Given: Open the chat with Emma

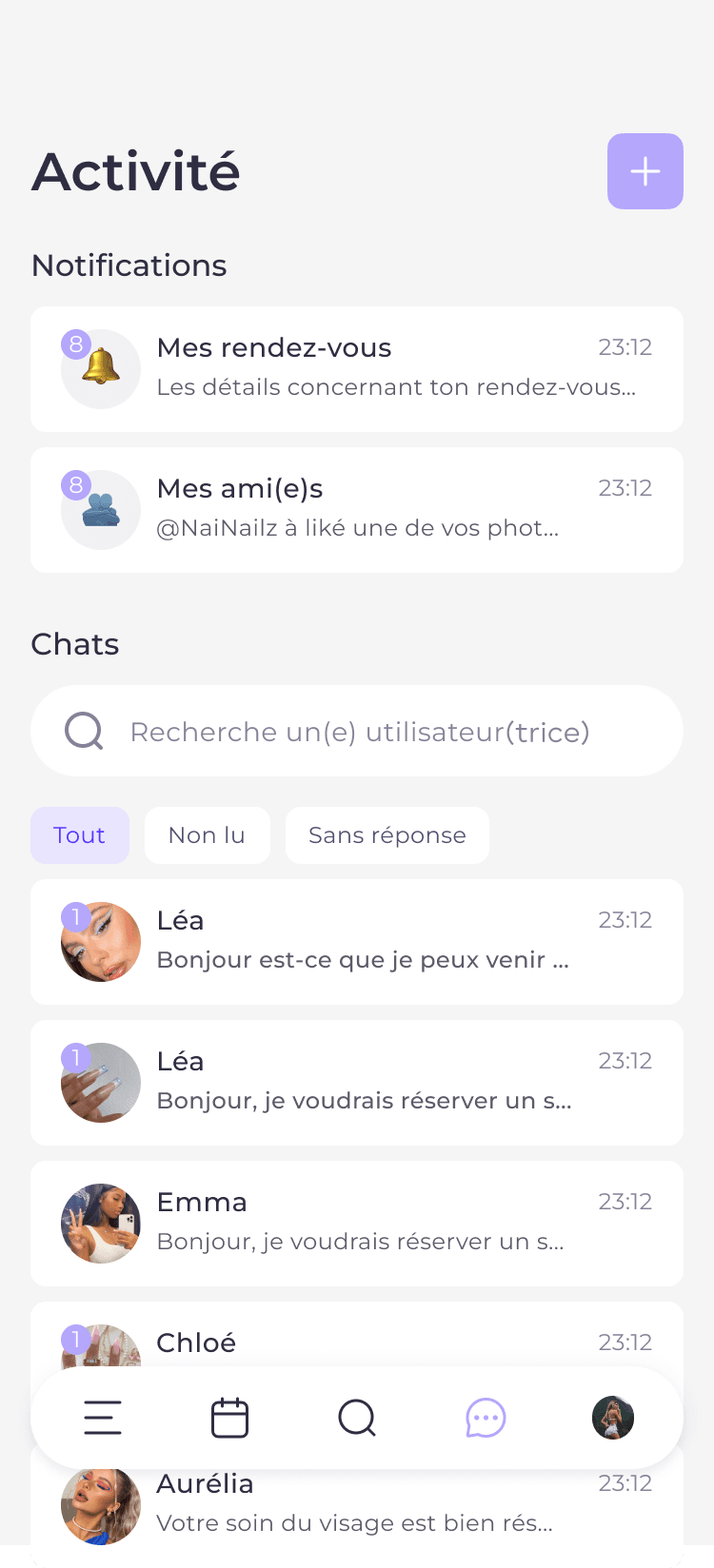Looking at the screenshot, I should click(357, 1224).
